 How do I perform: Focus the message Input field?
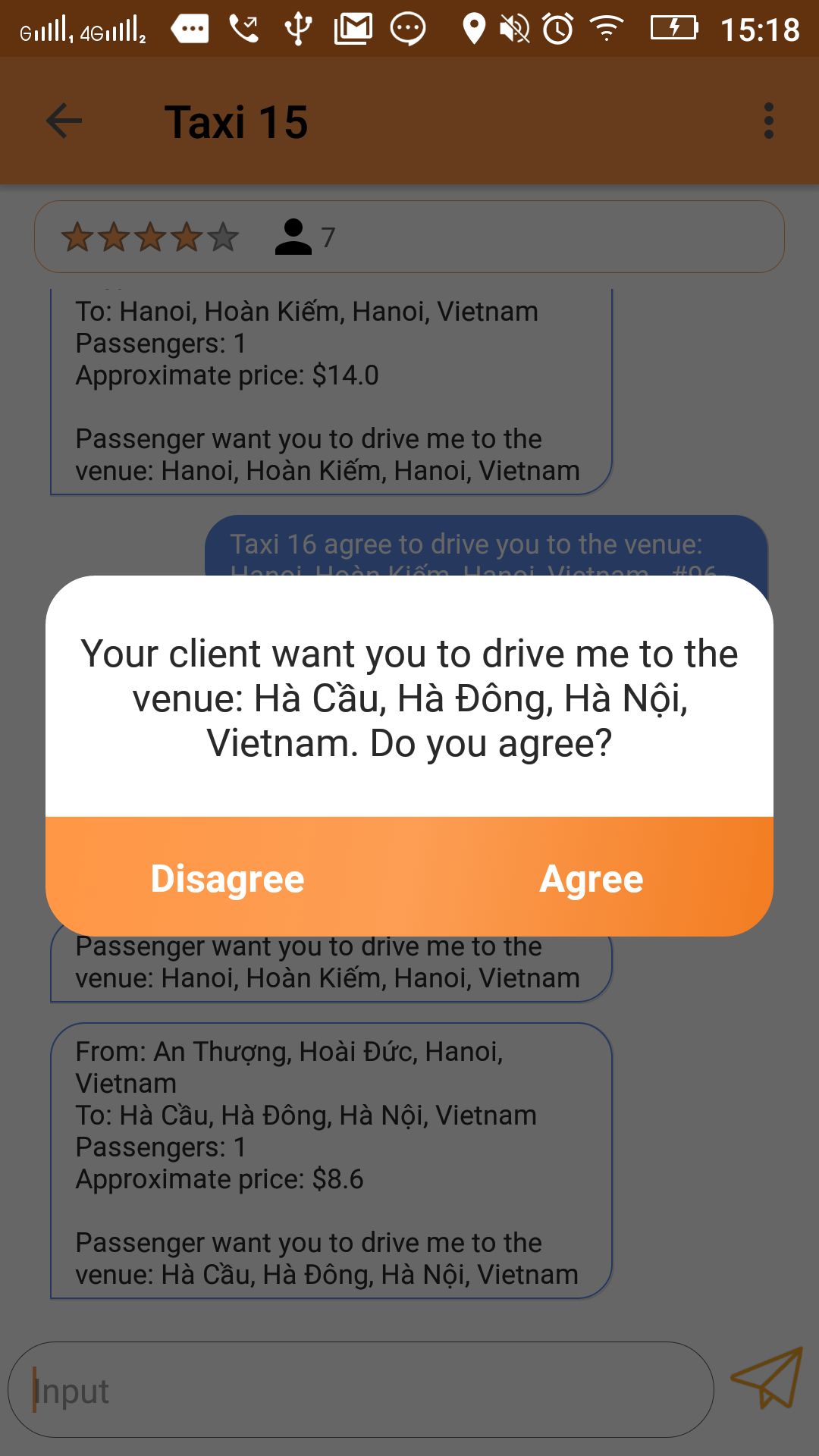coord(360,1390)
